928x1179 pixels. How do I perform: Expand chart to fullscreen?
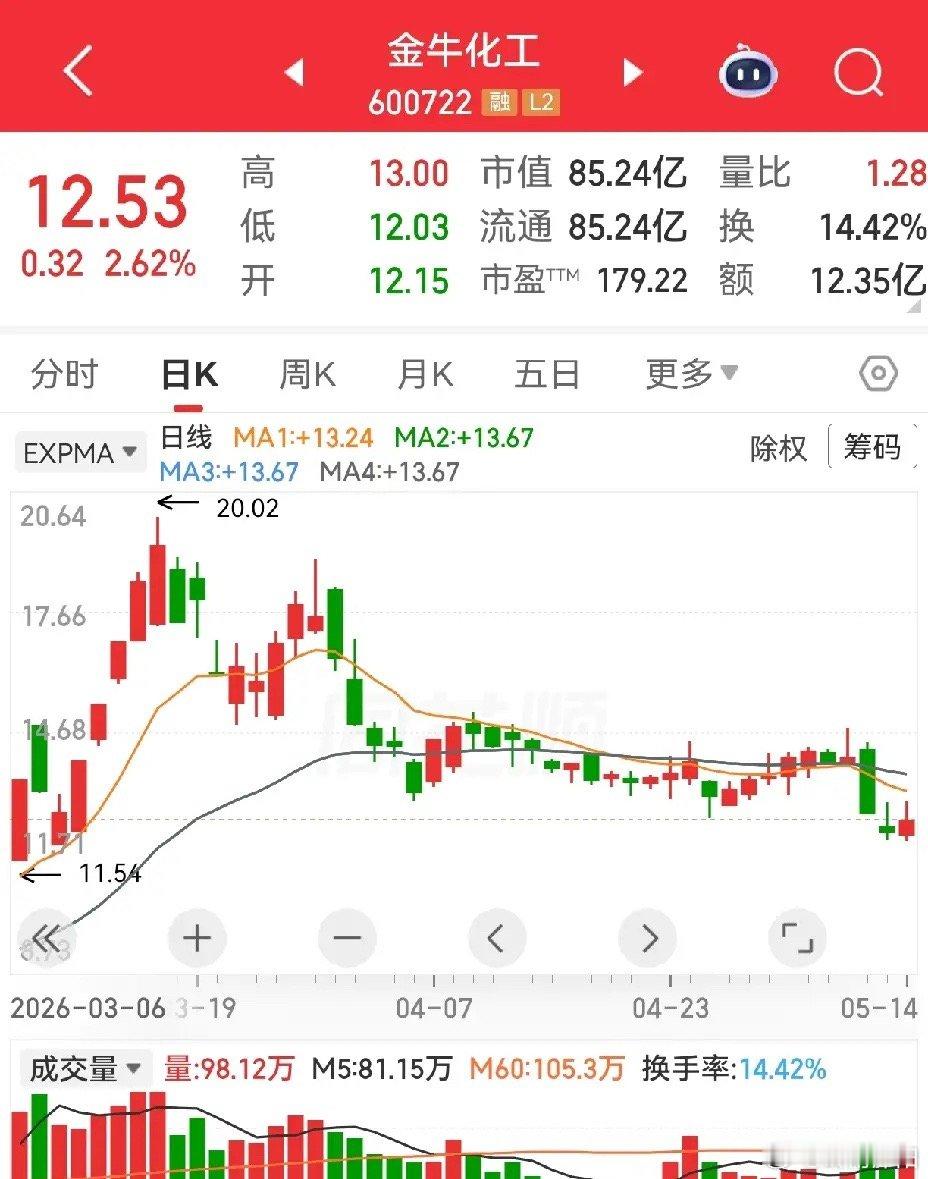(x=797, y=938)
